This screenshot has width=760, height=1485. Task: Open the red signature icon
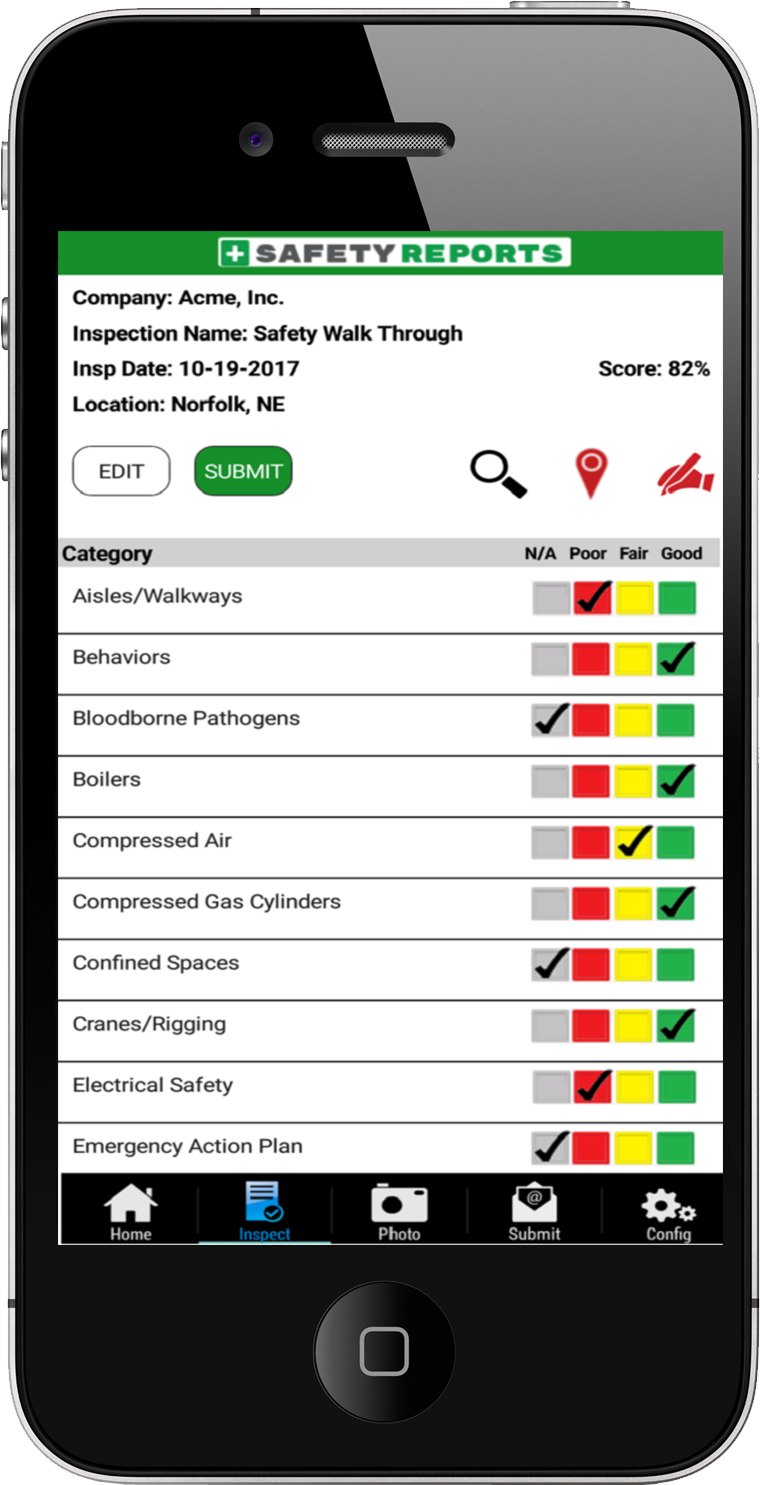pos(686,474)
